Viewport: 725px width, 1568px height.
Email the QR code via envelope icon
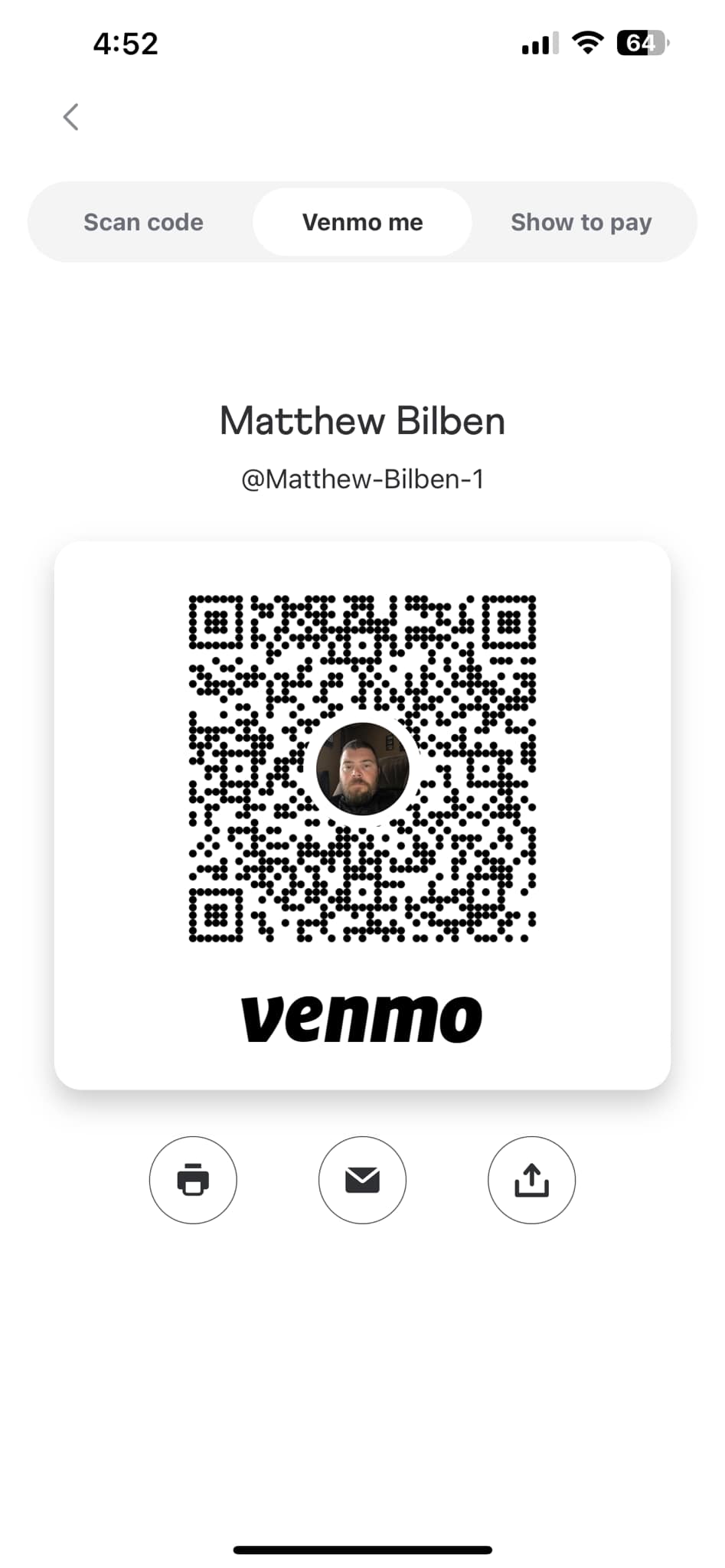tap(362, 1180)
